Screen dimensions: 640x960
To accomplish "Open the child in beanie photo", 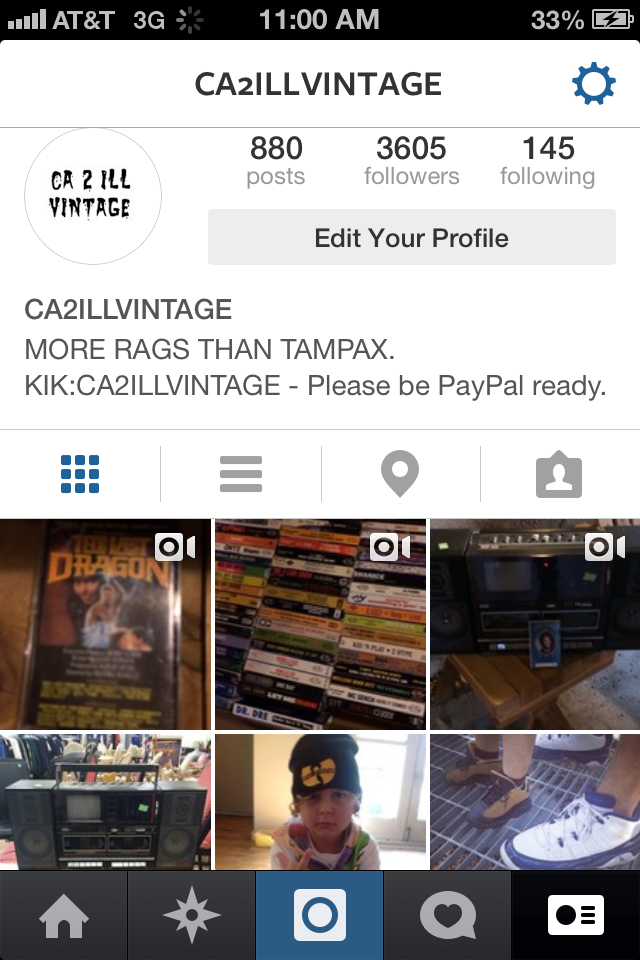I will coord(320,802).
